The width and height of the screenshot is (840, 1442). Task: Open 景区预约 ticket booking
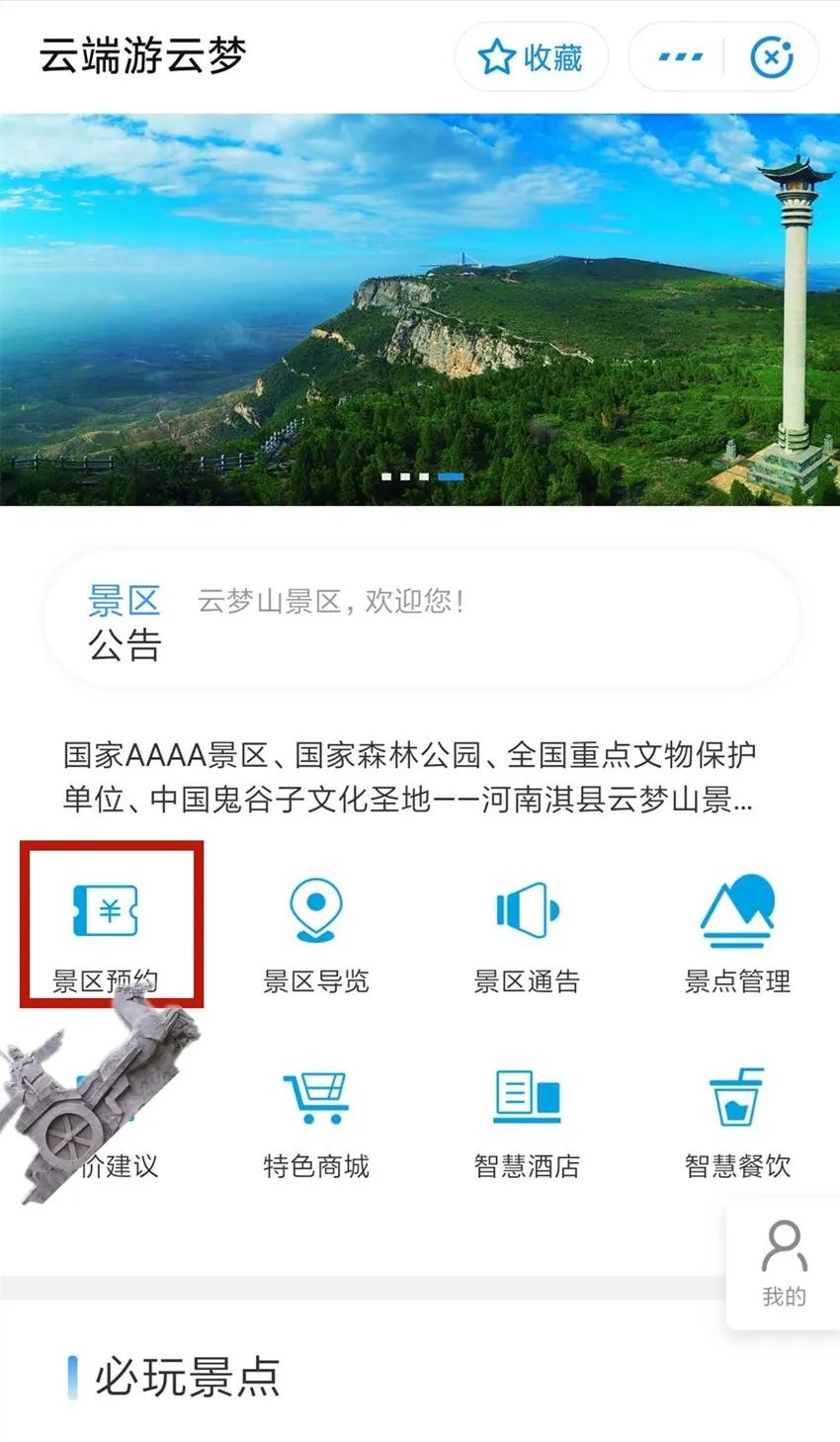(106, 934)
